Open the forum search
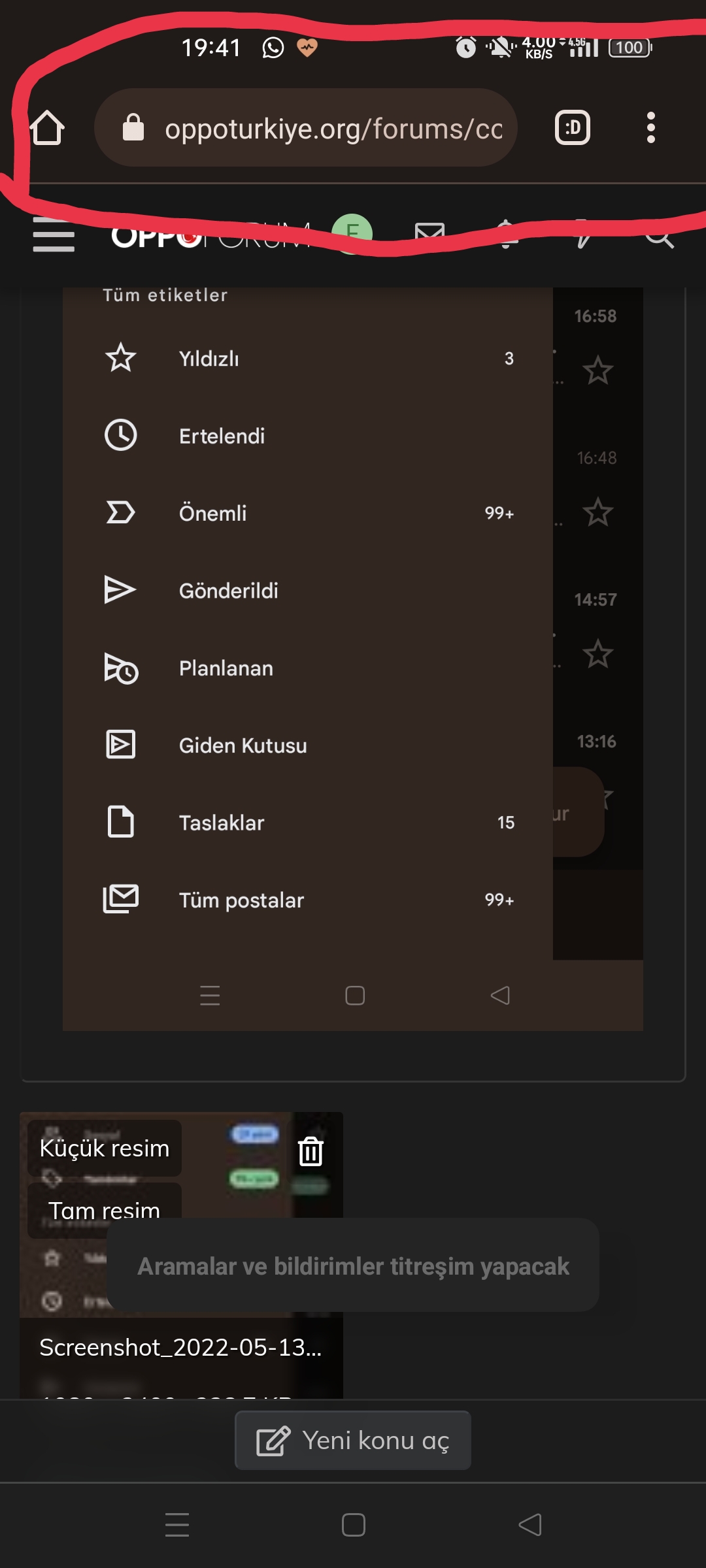Image resolution: width=706 pixels, height=1568 pixels. click(x=659, y=237)
